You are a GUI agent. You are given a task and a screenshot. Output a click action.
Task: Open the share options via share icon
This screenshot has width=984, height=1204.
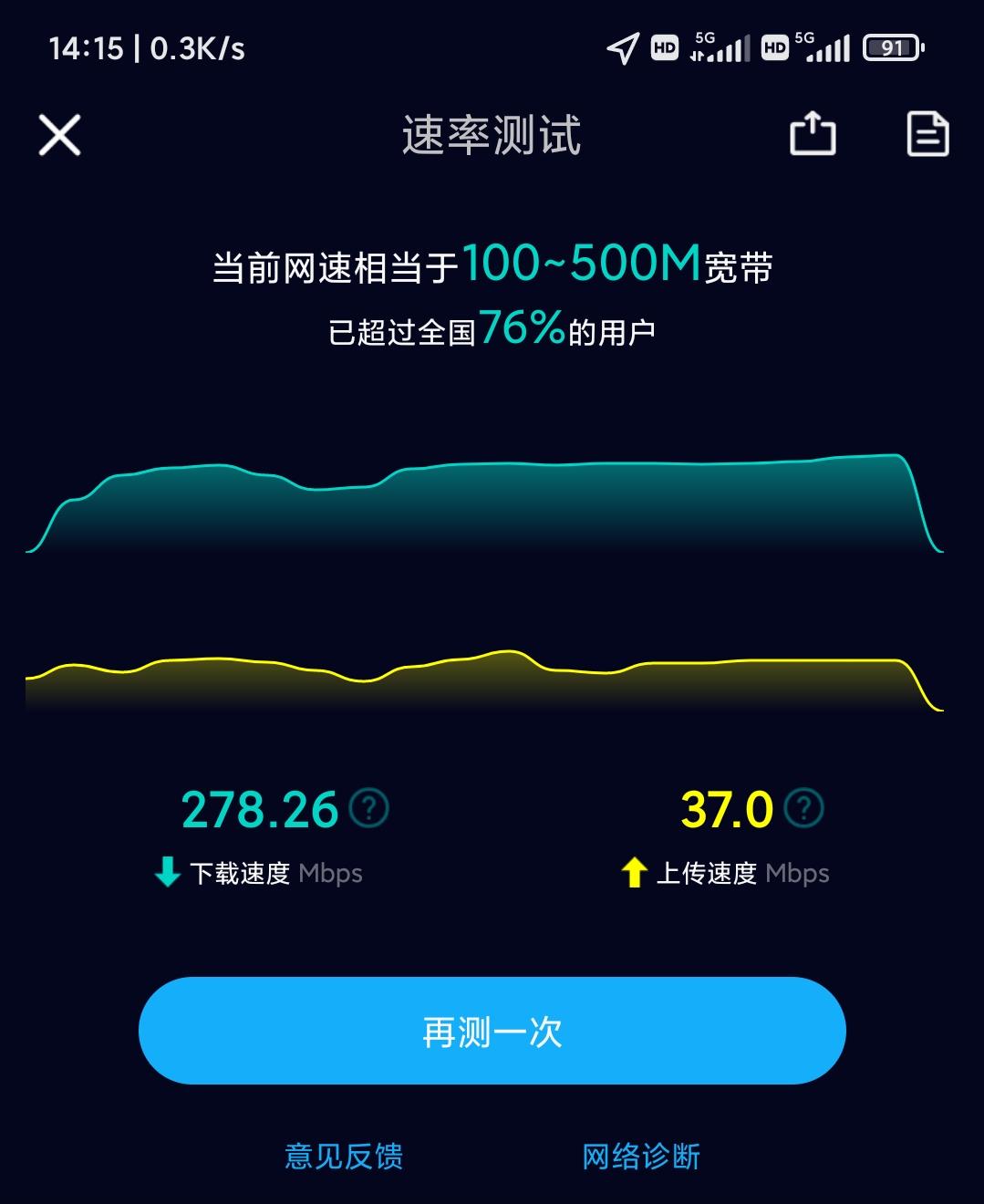pyautogui.click(x=812, y=135)
